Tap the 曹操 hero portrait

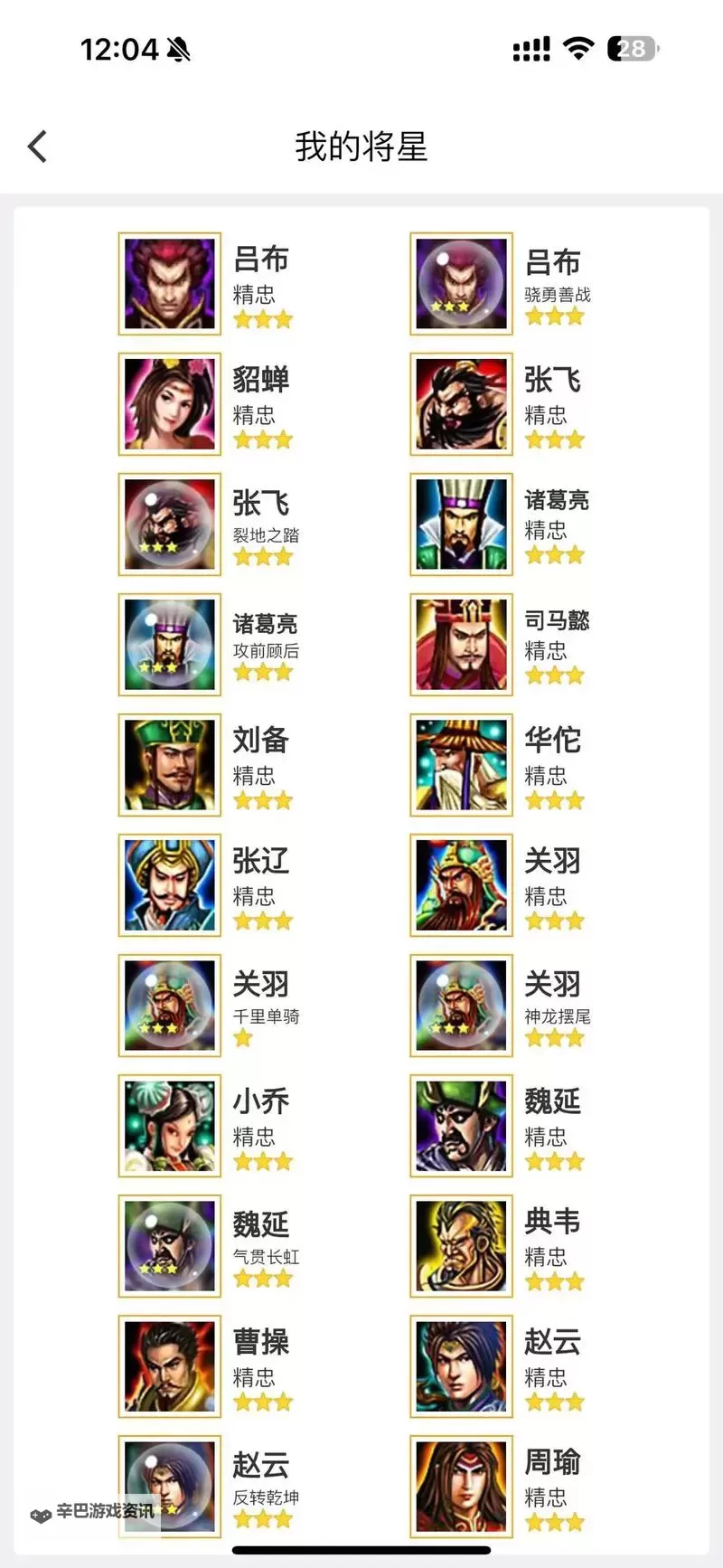[168, 1365]
